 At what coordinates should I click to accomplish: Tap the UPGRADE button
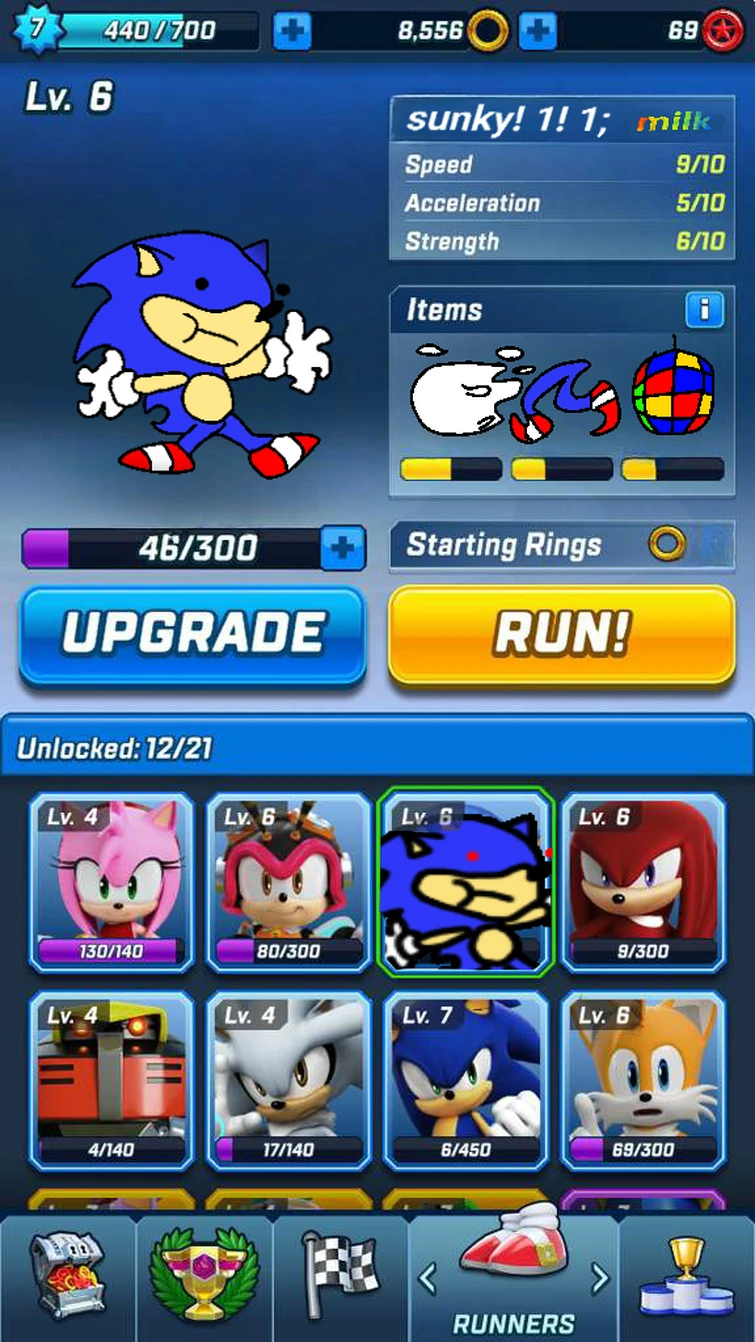[x=192, y=634]
